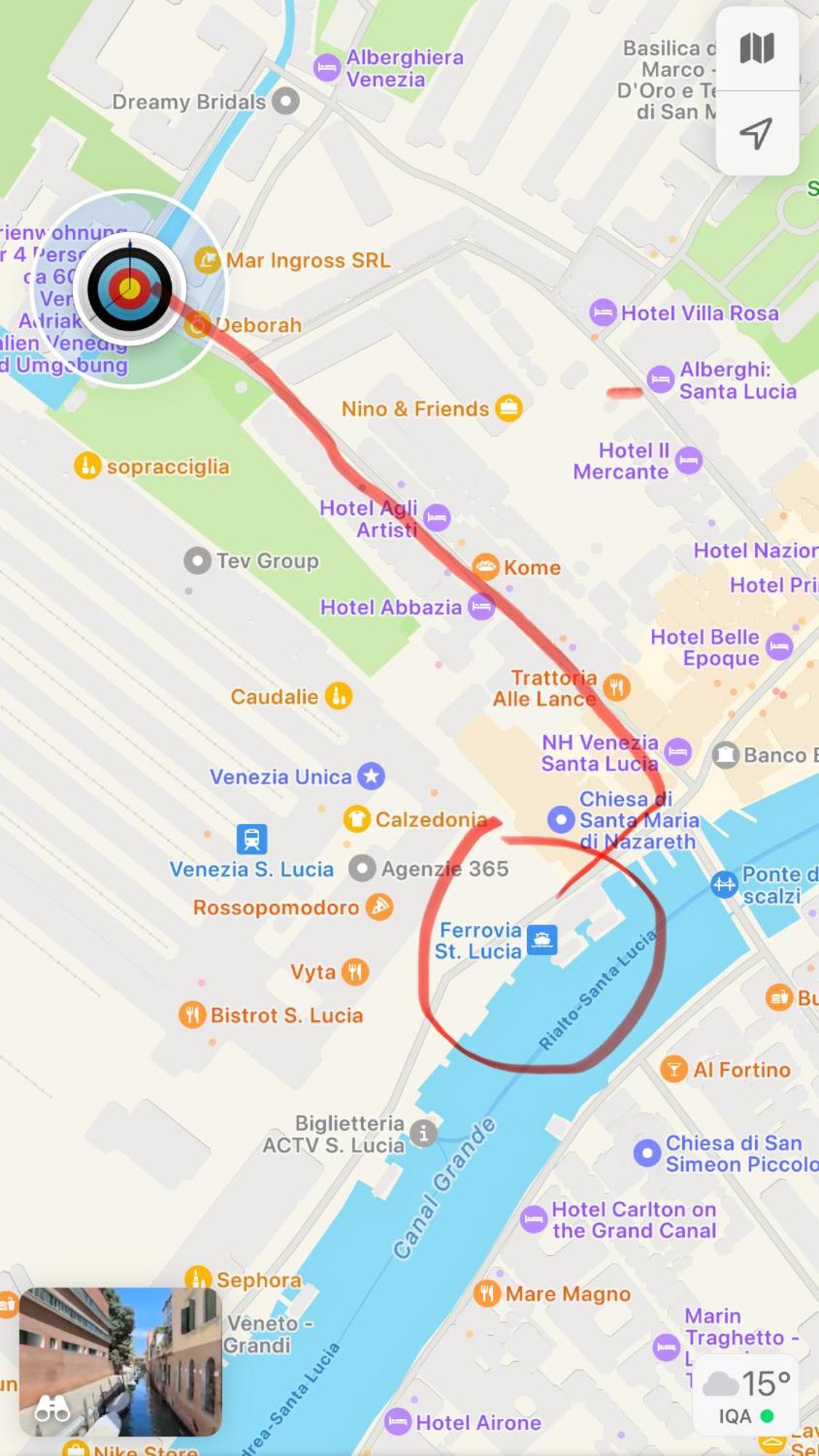Screen dimensions: 819x1456
Task: Select the Trattoria Alle Lance marker
Action: pyautogui.click(x=617, y=687)
